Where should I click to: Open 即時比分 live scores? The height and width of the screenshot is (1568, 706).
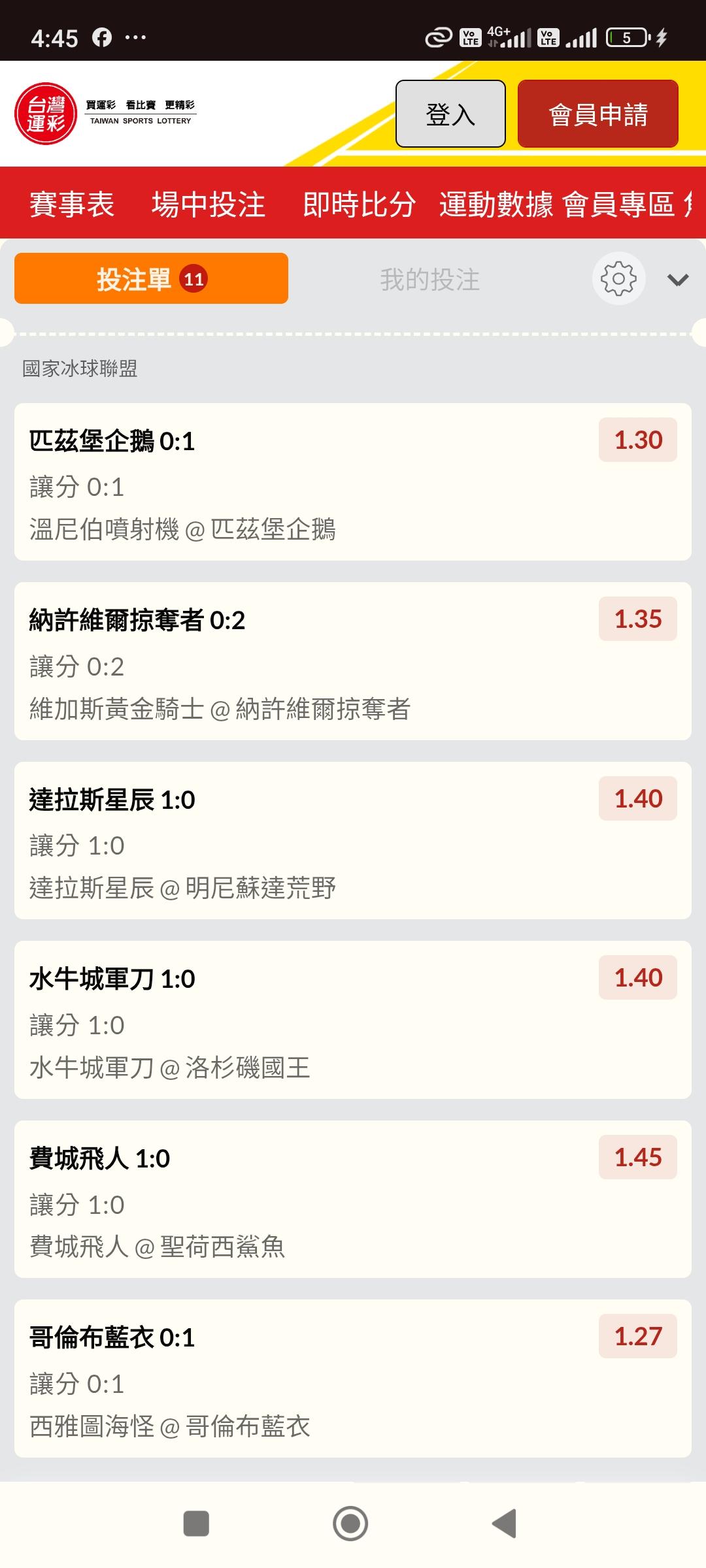pyautogui.click(x=359, y=204)
